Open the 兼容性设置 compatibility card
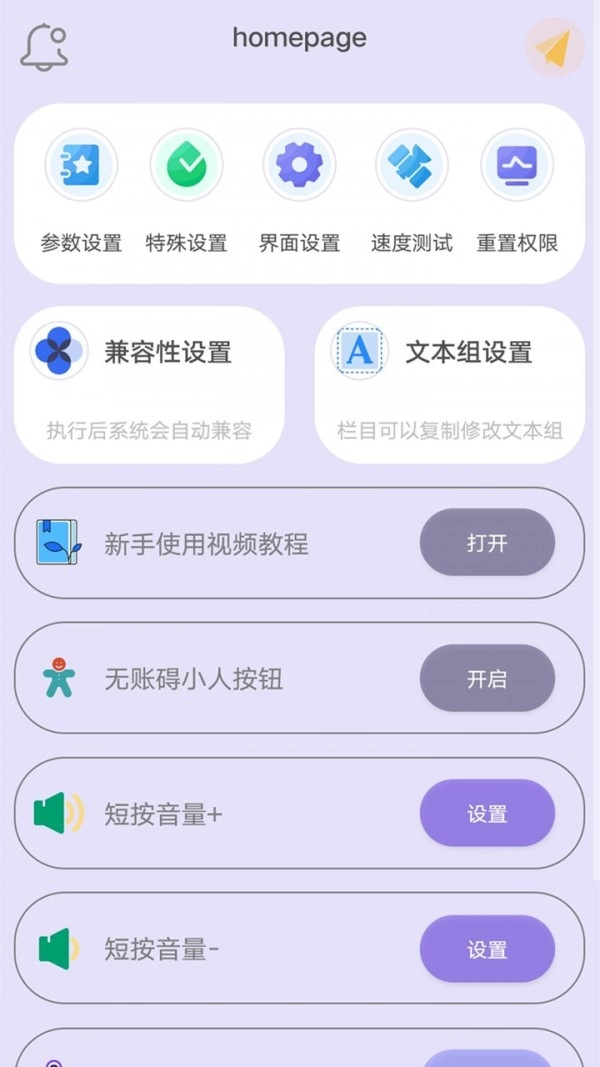Image resolution: width=600 pixels, height=1067 pixels. tap(149, 385)
